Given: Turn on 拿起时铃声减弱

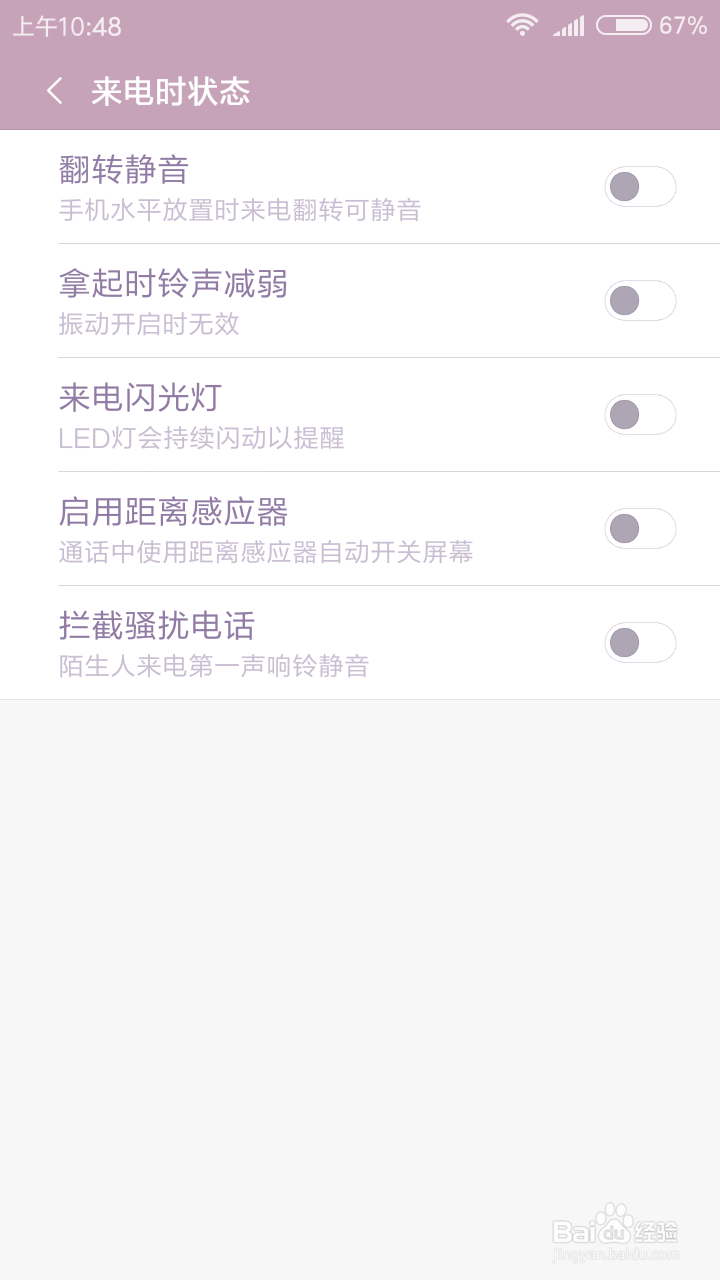Looking at the screenshot, I should (x=640, y=301).
